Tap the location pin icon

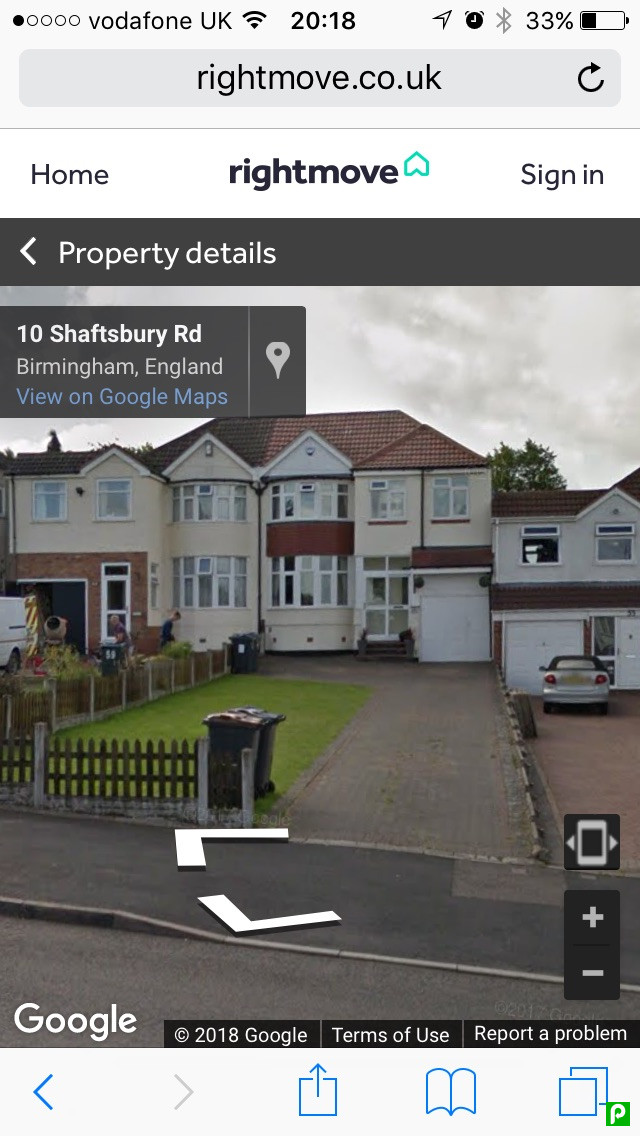[277, 360]
